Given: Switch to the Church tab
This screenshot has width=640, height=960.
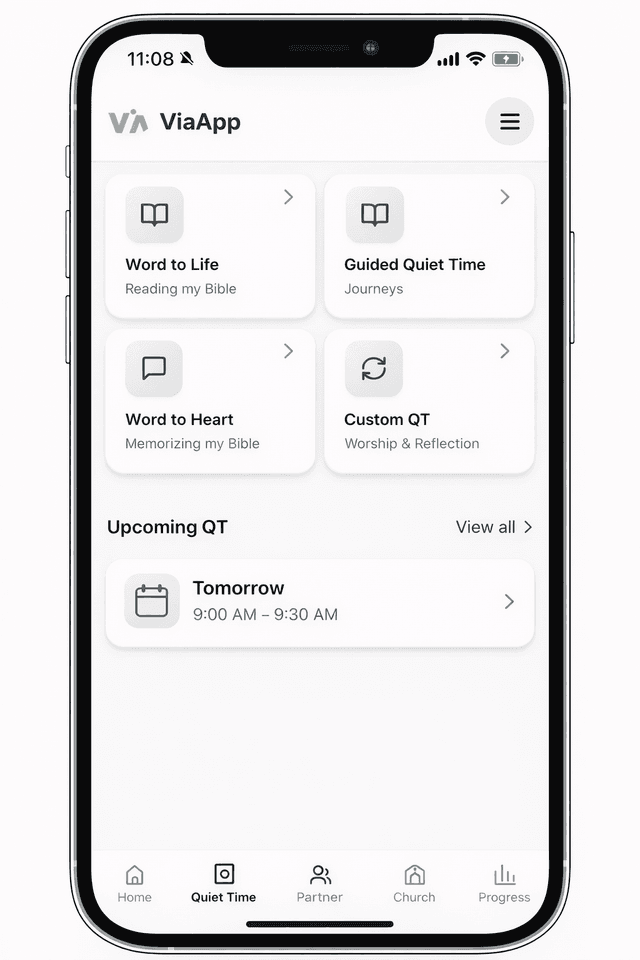Looking at the screenshot, I should (414, 884).
